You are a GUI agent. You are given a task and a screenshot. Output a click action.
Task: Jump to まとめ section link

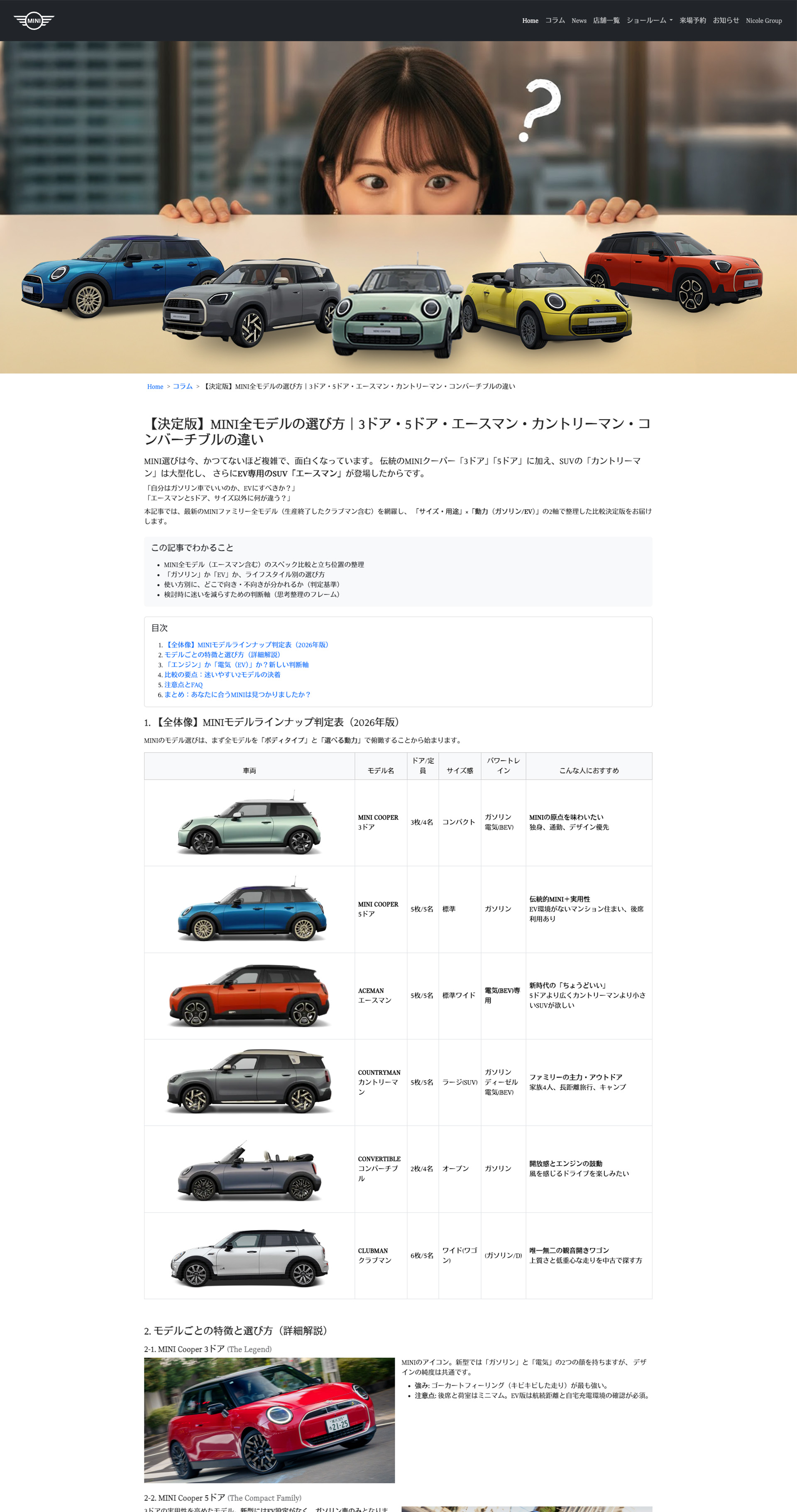pyautogui.click(x=238, y=695)
